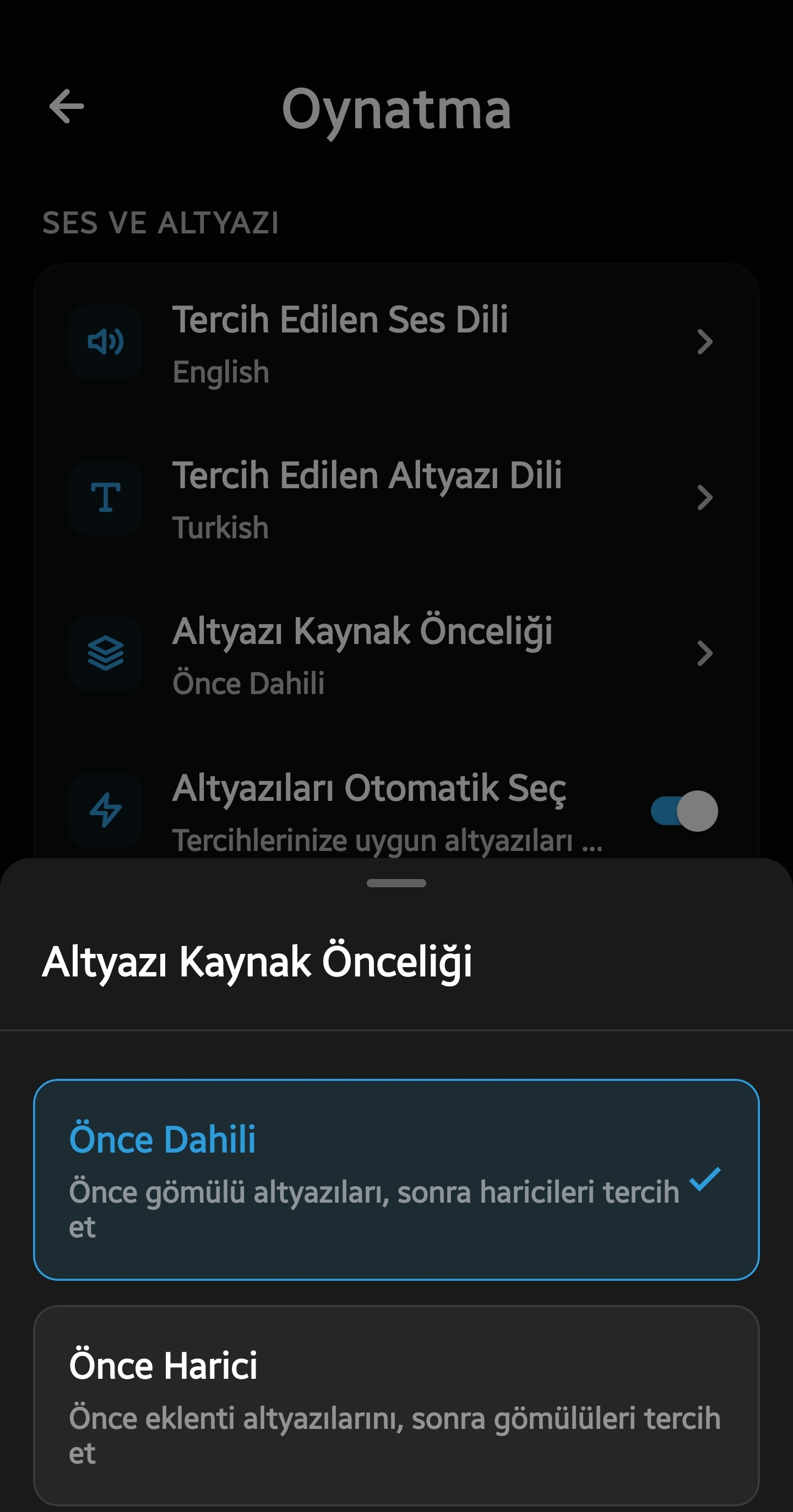Go back from the Oynatma screen

[x=67, y=107]
